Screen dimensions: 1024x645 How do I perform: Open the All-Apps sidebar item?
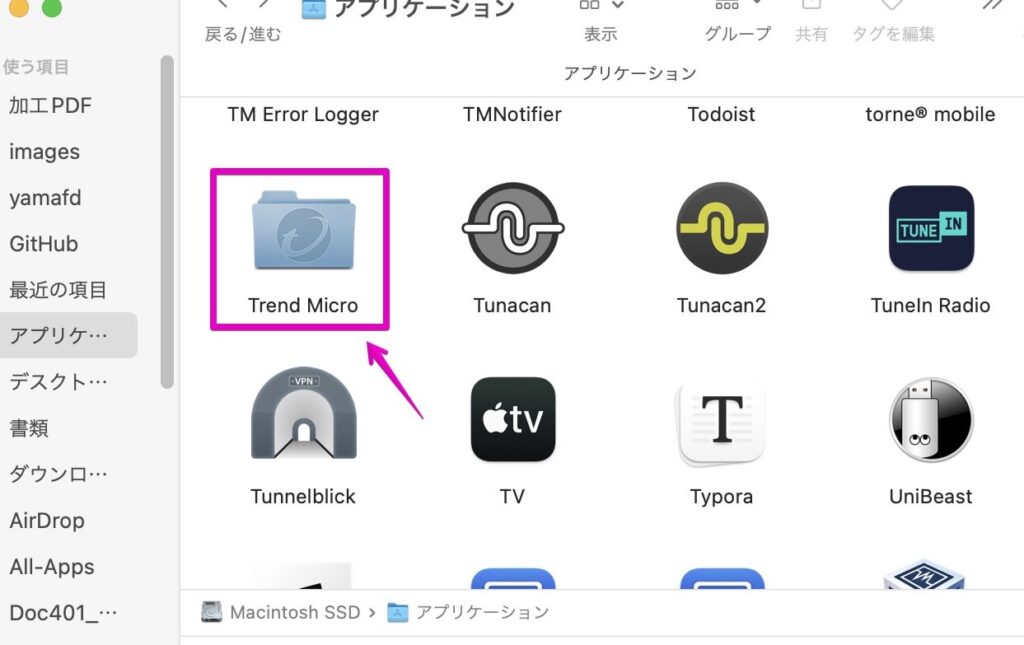51,566
